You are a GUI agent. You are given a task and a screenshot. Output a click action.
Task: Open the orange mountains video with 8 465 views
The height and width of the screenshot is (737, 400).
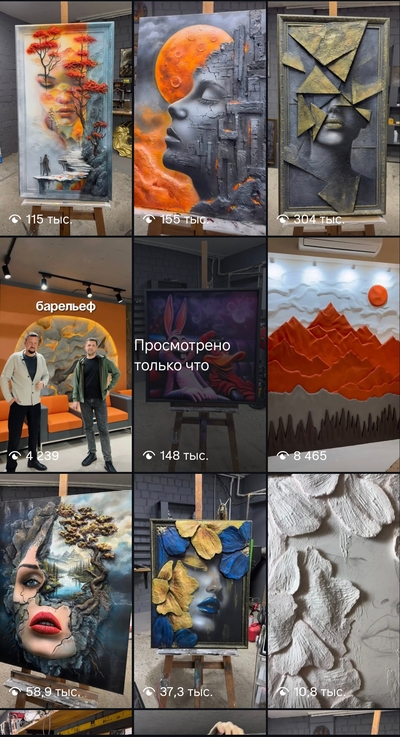click(334, 355)
